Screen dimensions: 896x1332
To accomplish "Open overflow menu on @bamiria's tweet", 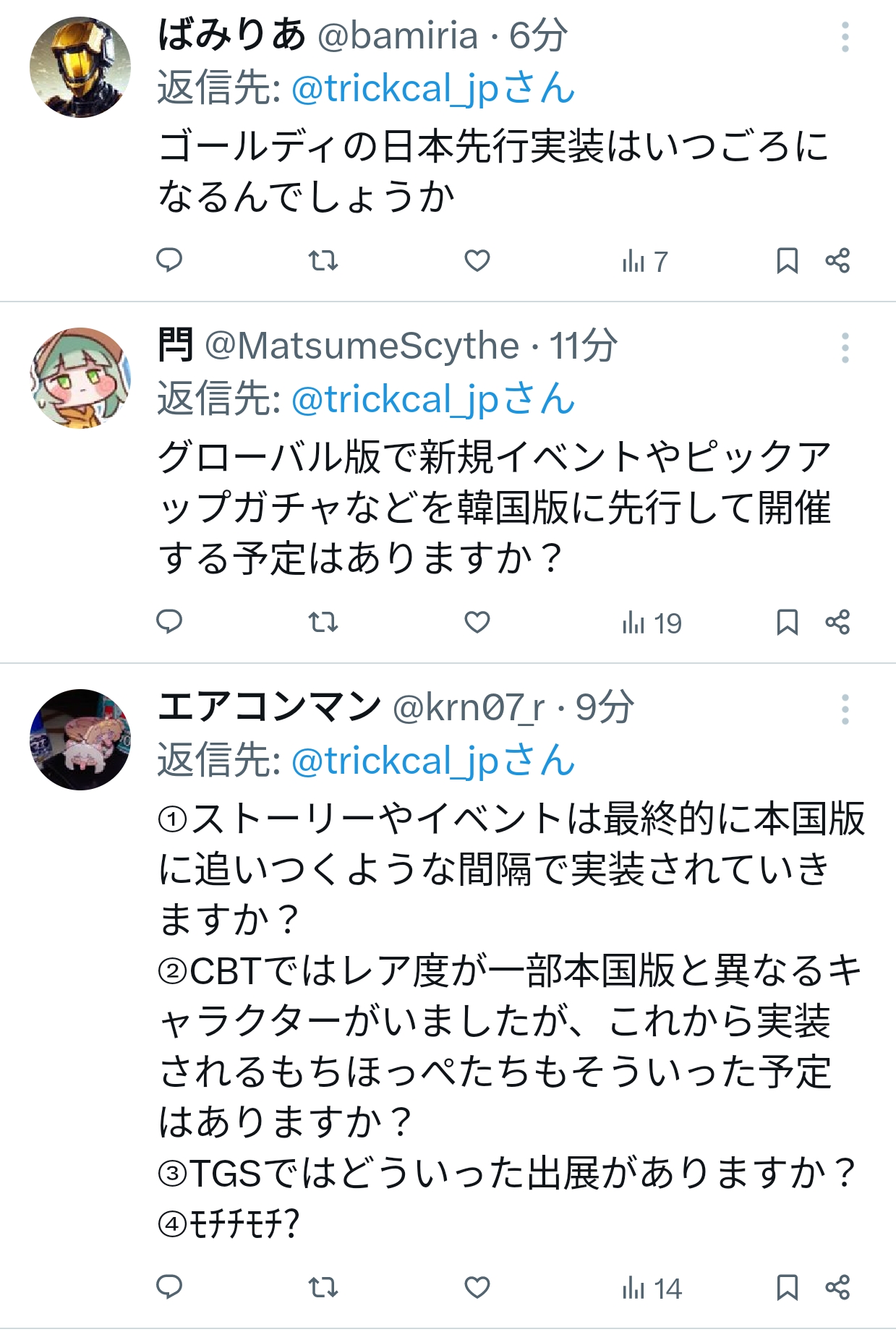I will (845, 37).
